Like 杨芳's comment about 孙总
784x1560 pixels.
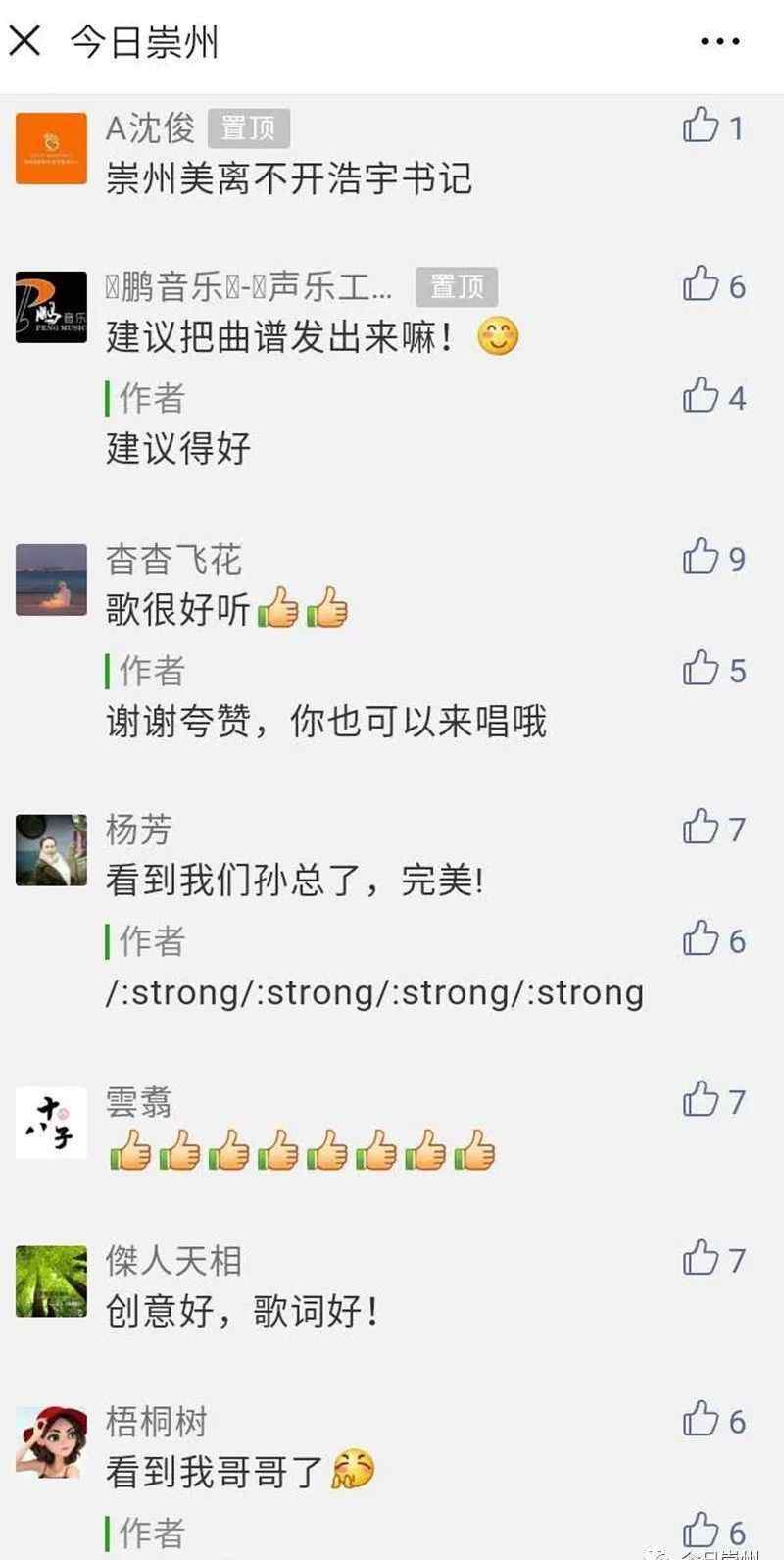click(x=701, y=828)
